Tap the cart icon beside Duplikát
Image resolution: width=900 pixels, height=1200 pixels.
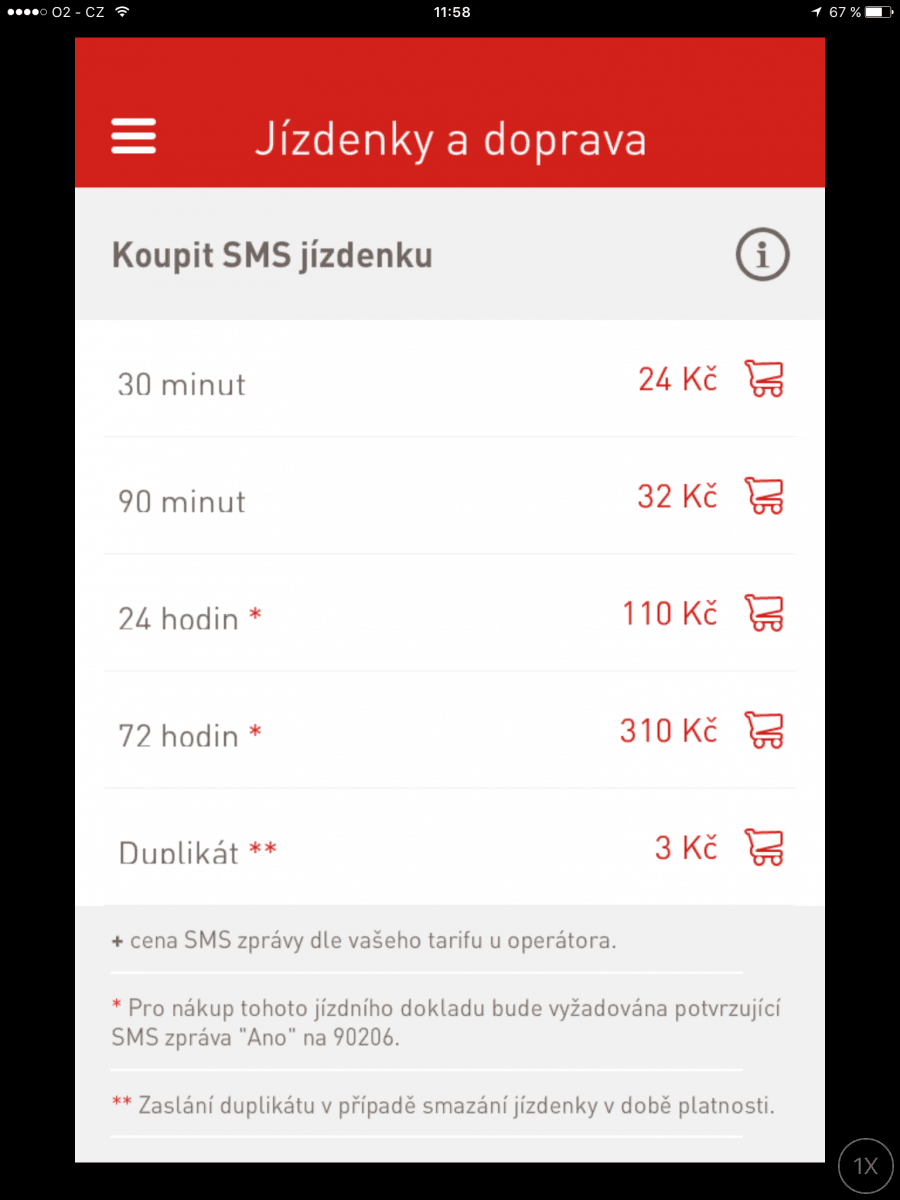(x=763, y=847)
